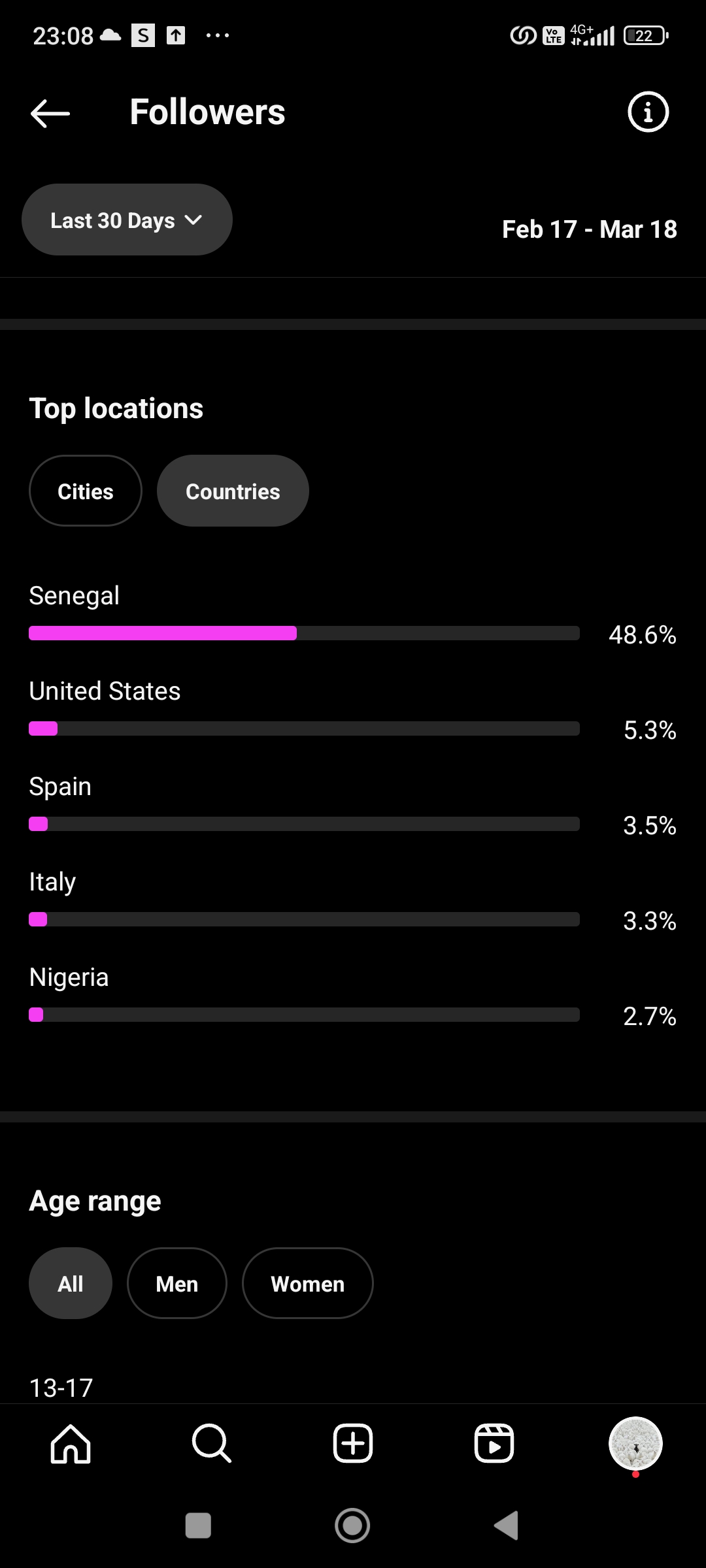Open the Reels tab

click(494, 1443)
